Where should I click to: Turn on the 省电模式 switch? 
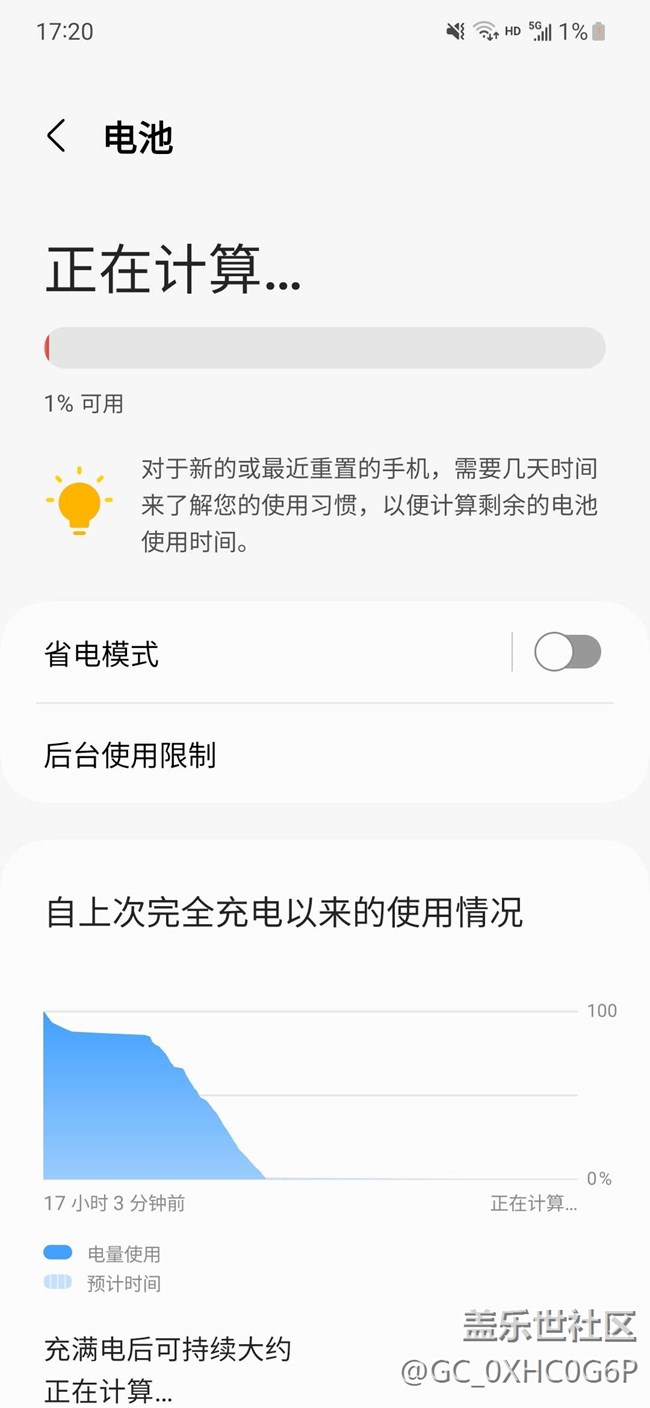[x=567, y=653]
